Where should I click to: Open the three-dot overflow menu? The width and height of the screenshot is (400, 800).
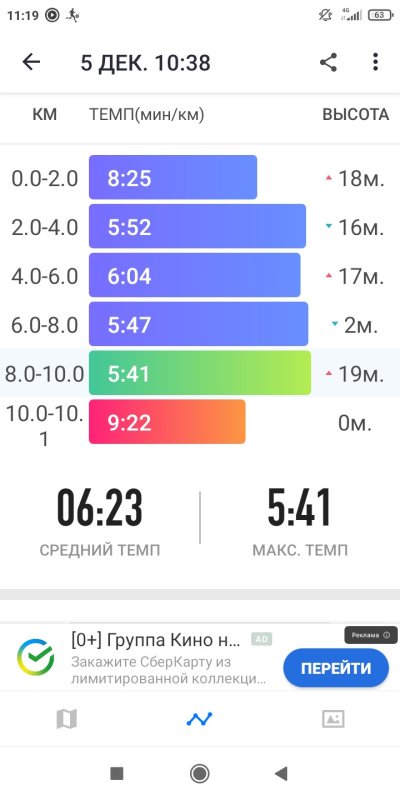tap(376, 62)
